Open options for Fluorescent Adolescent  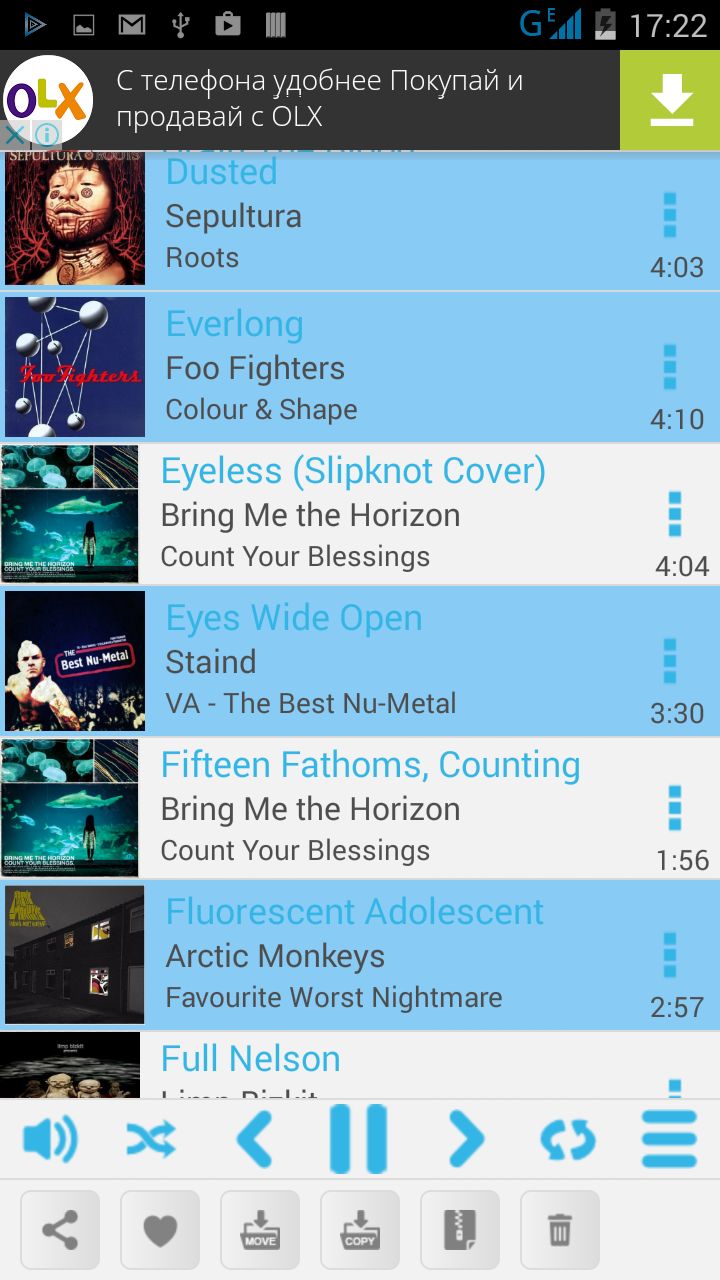click(670, 955)
